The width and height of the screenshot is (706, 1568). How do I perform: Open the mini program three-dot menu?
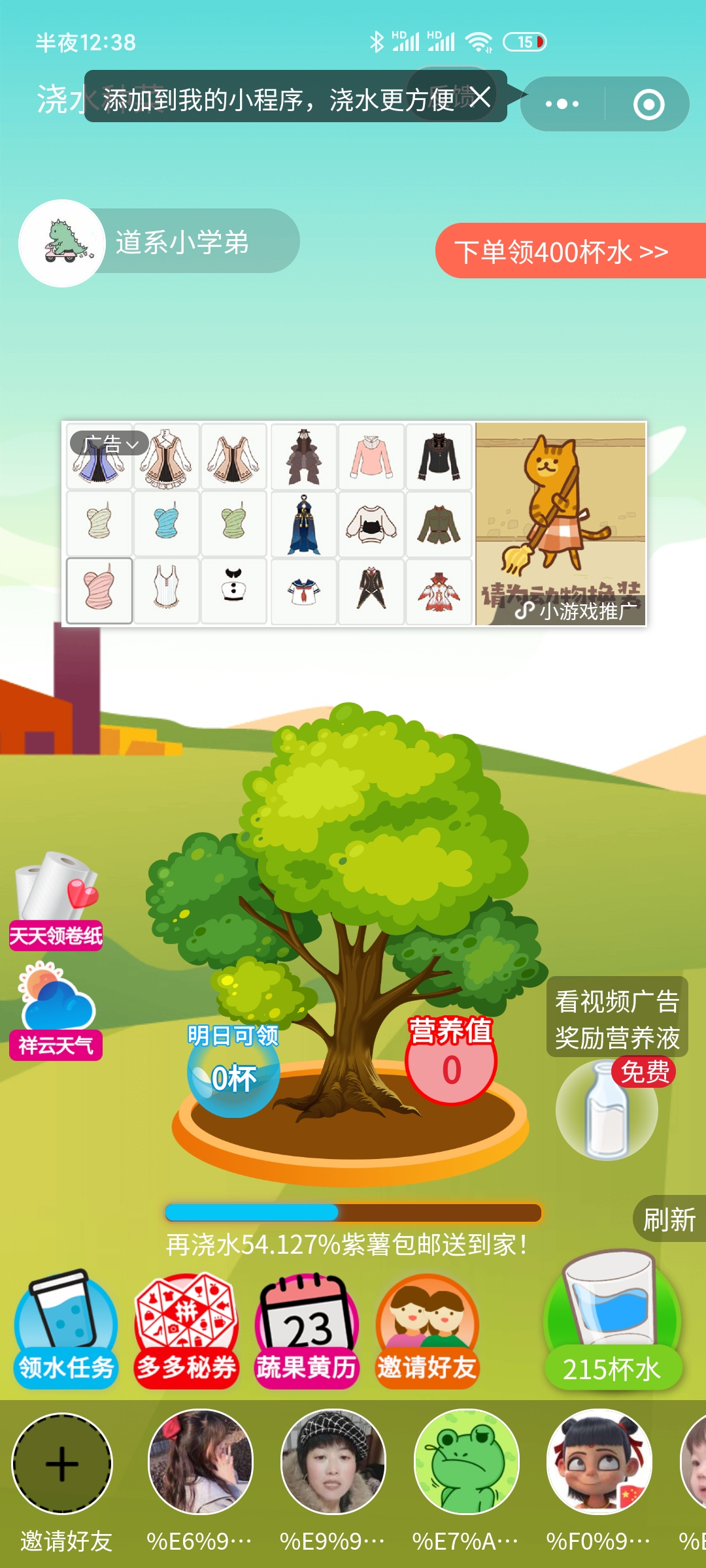pyautogui.click(x=562, y=104)
